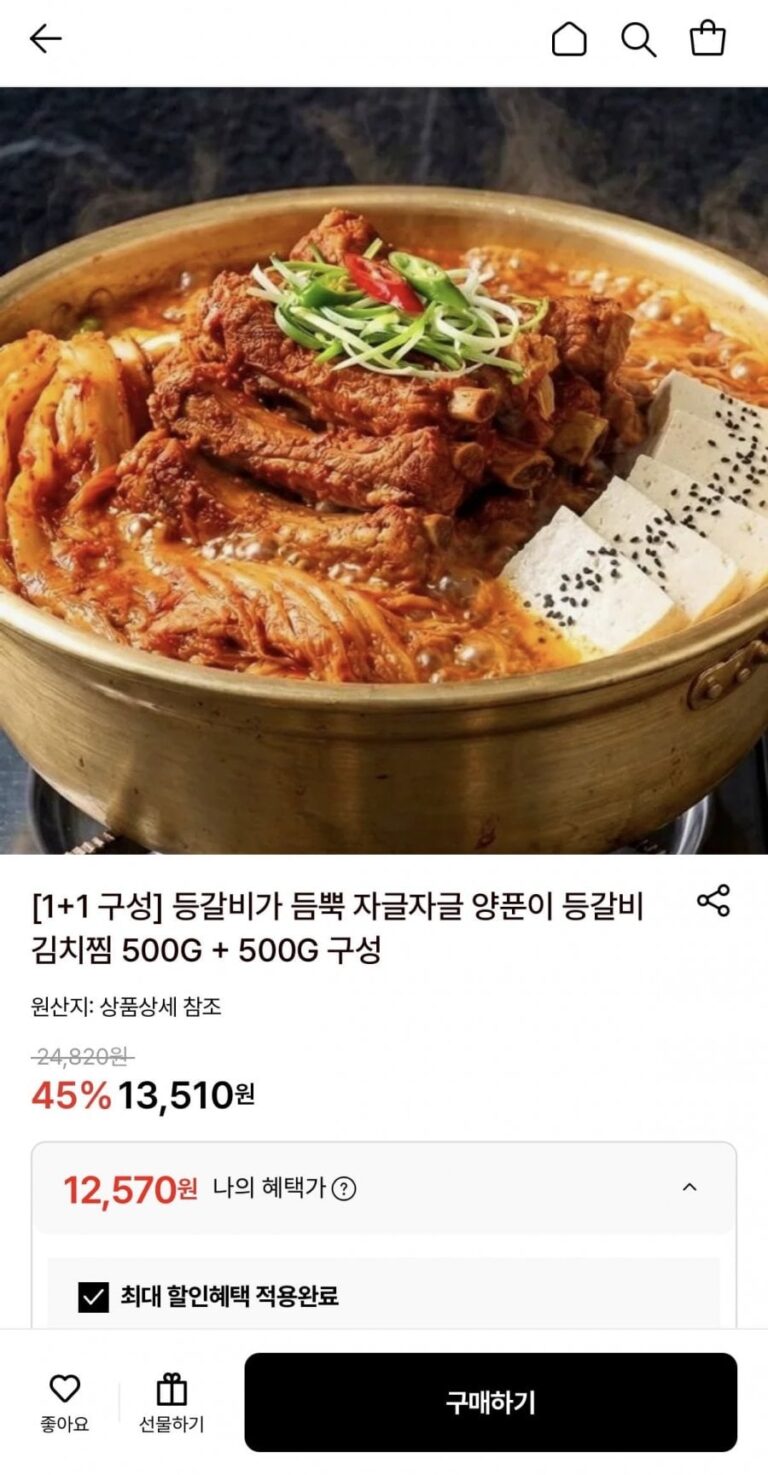Open the home icon in the top bar

pyautogui.click(x=569, y=39)
